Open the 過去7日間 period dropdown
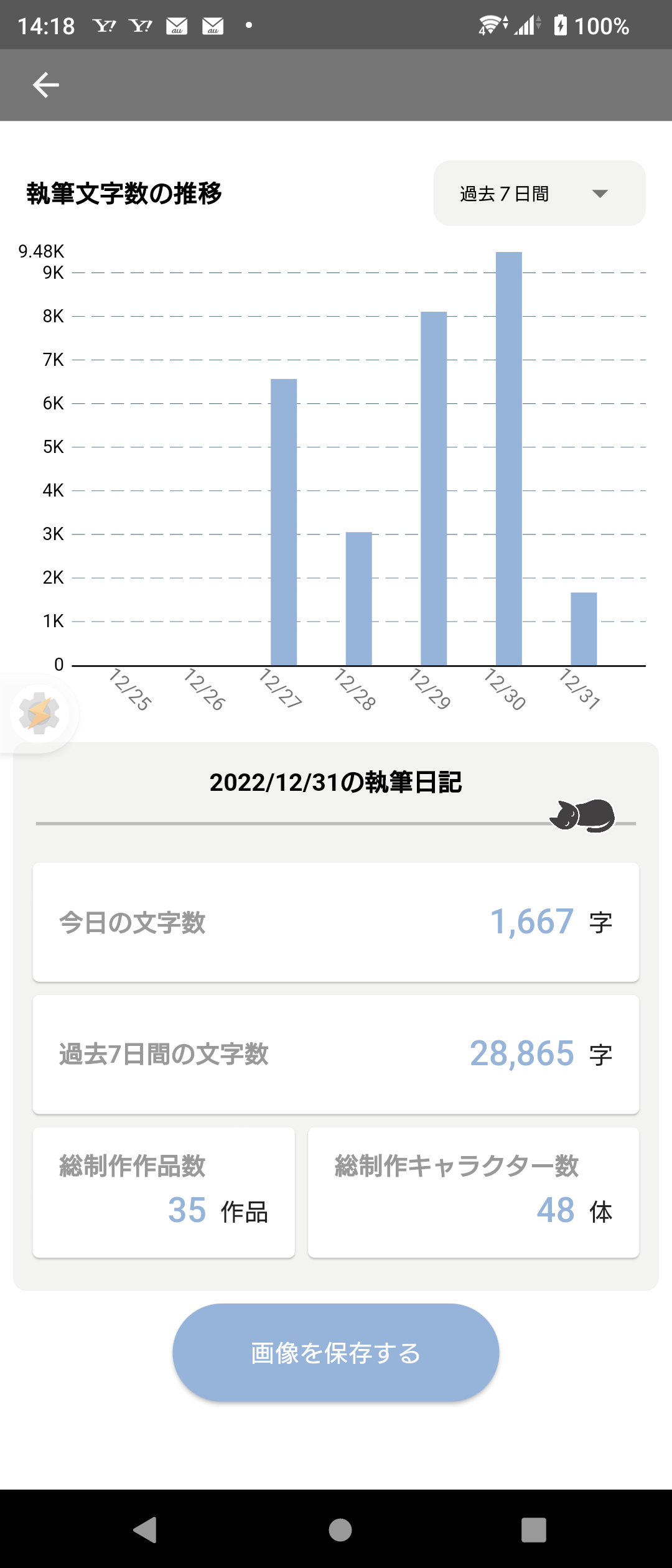Viewport: 672px width, 1568px height. (x=539, y=194)
